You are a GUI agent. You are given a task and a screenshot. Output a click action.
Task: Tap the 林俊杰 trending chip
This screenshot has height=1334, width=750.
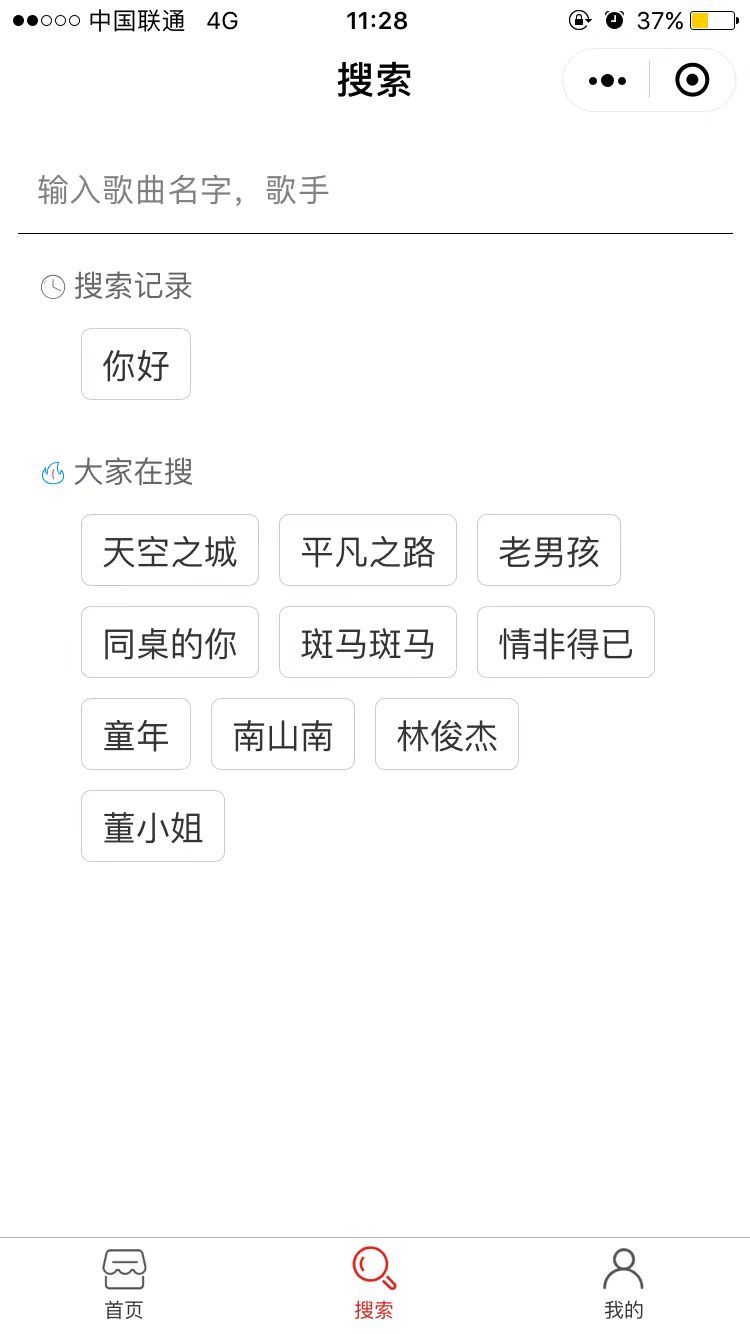pos(447,734)
